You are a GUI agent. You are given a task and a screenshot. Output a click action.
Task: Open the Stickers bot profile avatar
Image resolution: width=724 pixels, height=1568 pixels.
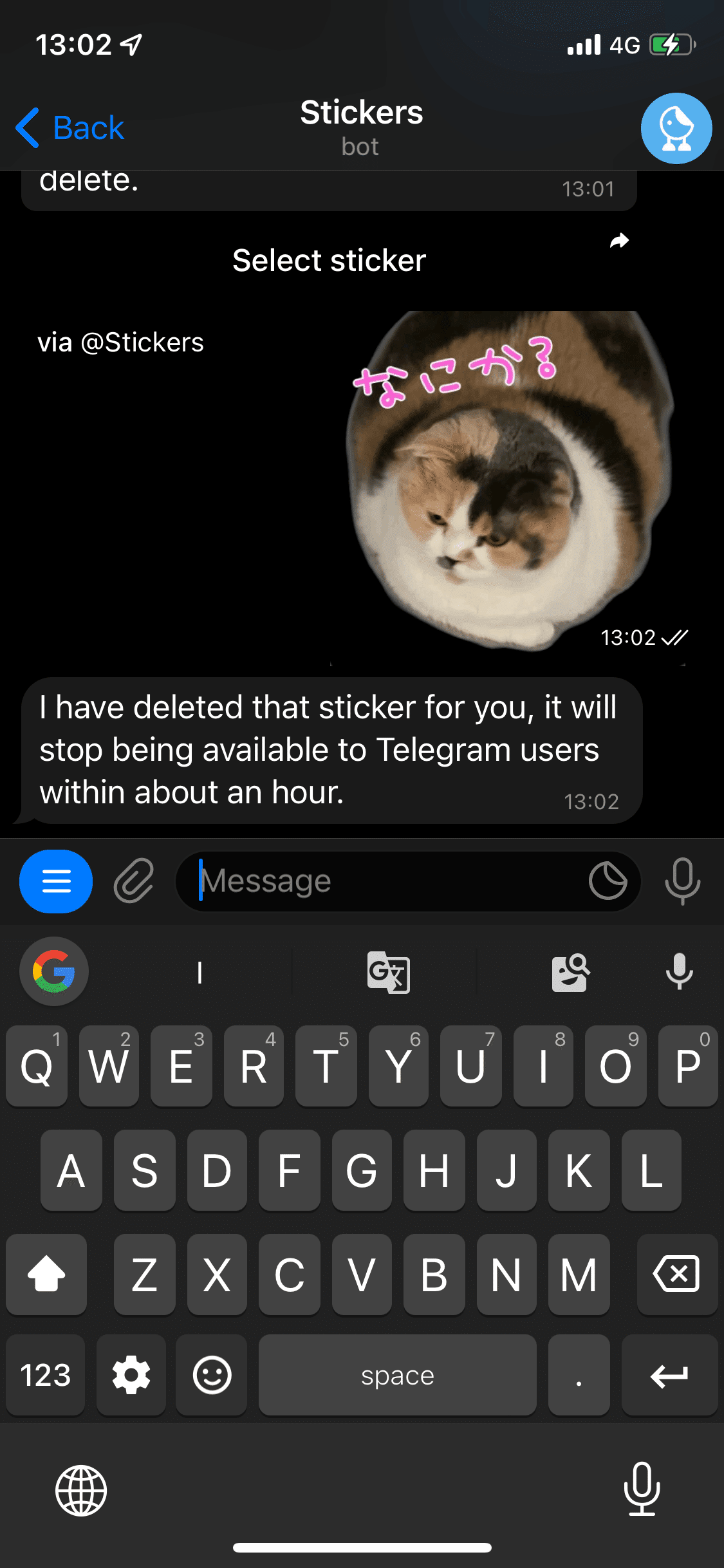(676, 128)
